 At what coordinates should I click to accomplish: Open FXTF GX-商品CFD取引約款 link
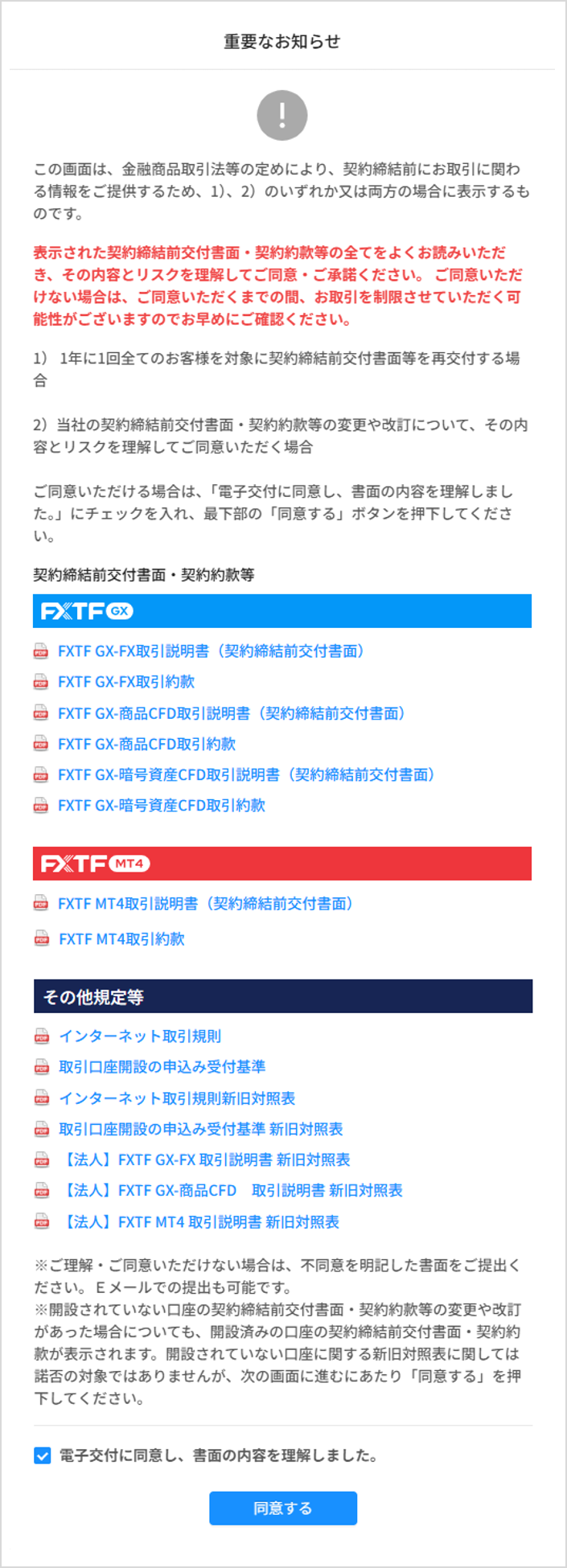pos(146,744)
